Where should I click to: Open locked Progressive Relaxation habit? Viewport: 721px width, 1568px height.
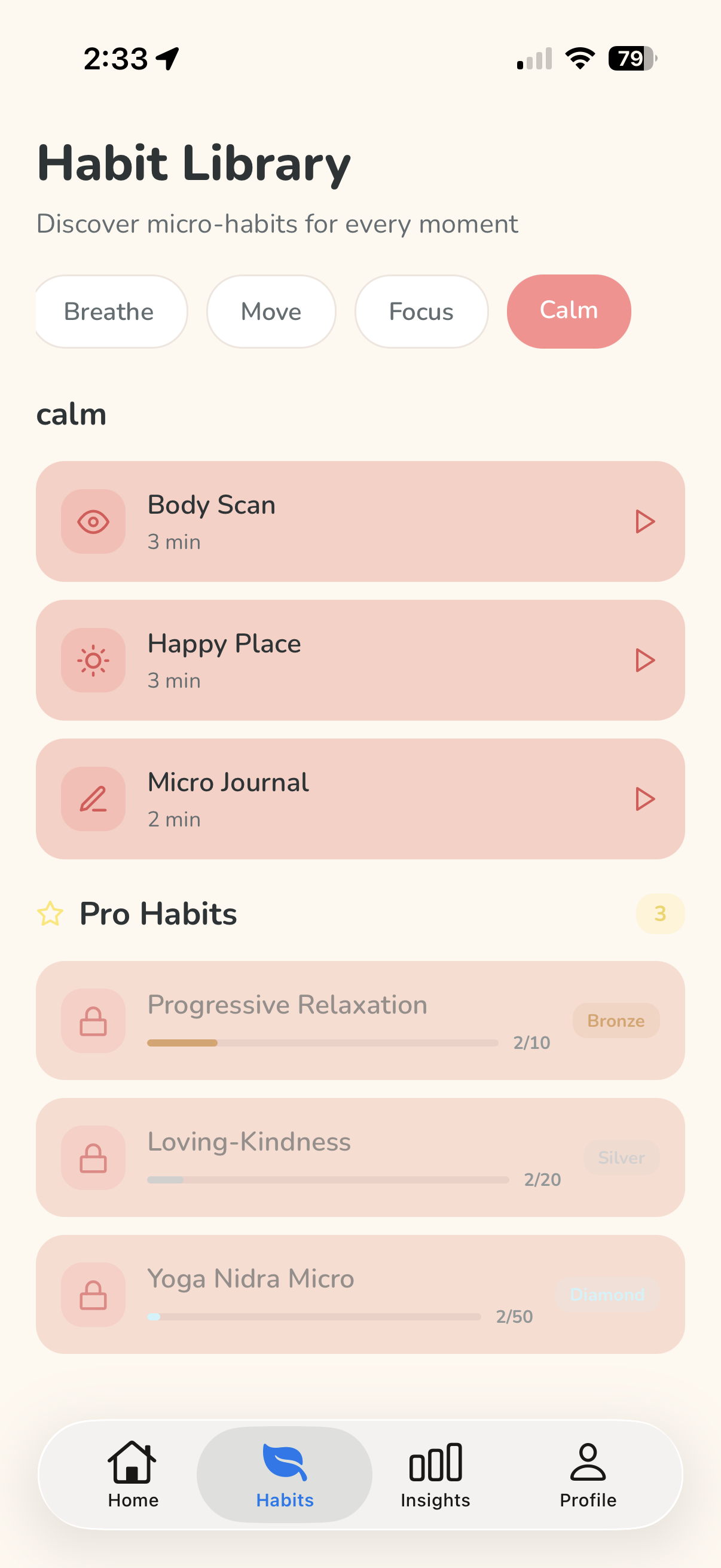click(360, 1021)
